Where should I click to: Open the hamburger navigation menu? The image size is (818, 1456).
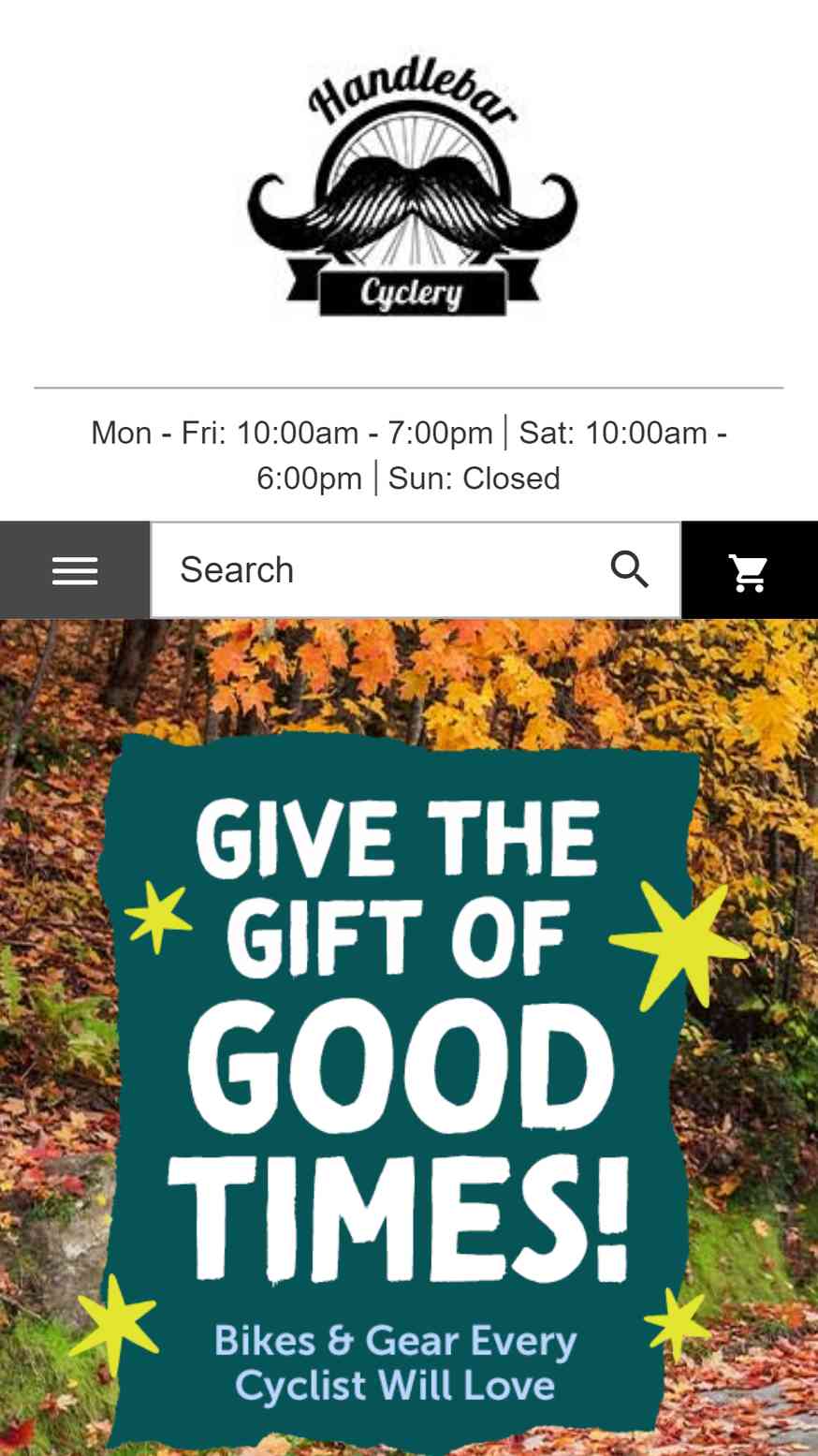point(75,570)
